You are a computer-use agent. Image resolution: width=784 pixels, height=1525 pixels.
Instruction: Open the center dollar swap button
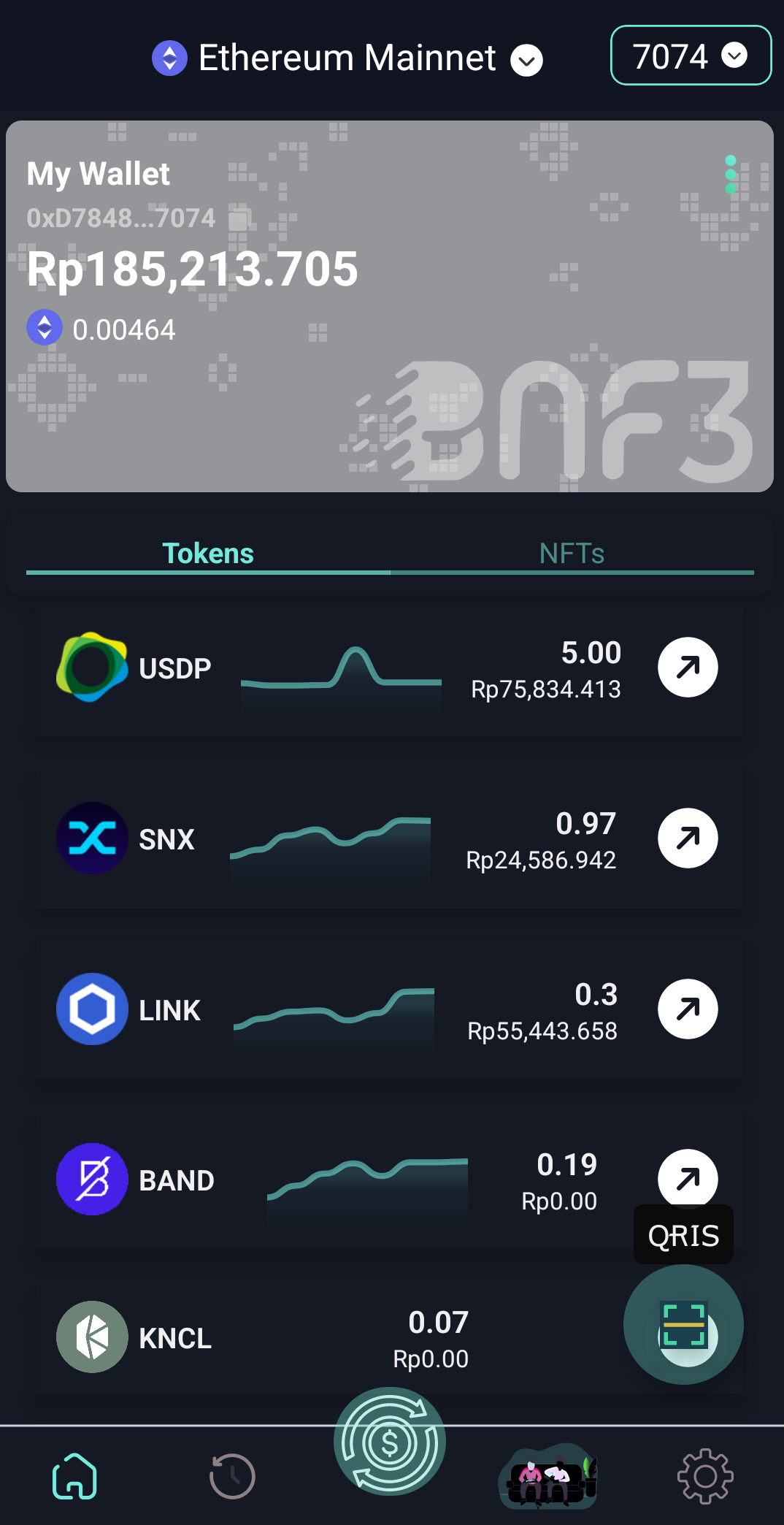coord(390,1441)
